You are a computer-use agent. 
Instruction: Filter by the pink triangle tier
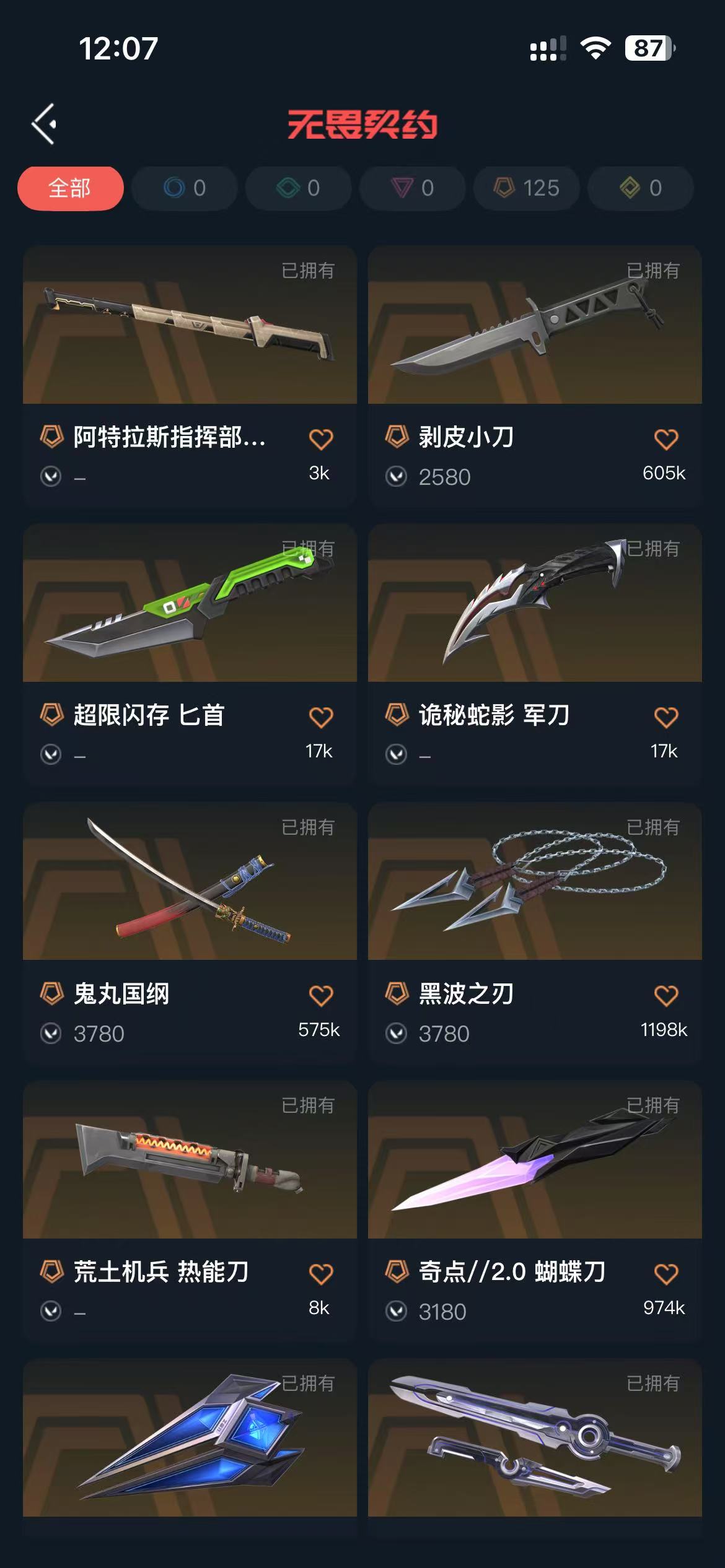[412, 188]
